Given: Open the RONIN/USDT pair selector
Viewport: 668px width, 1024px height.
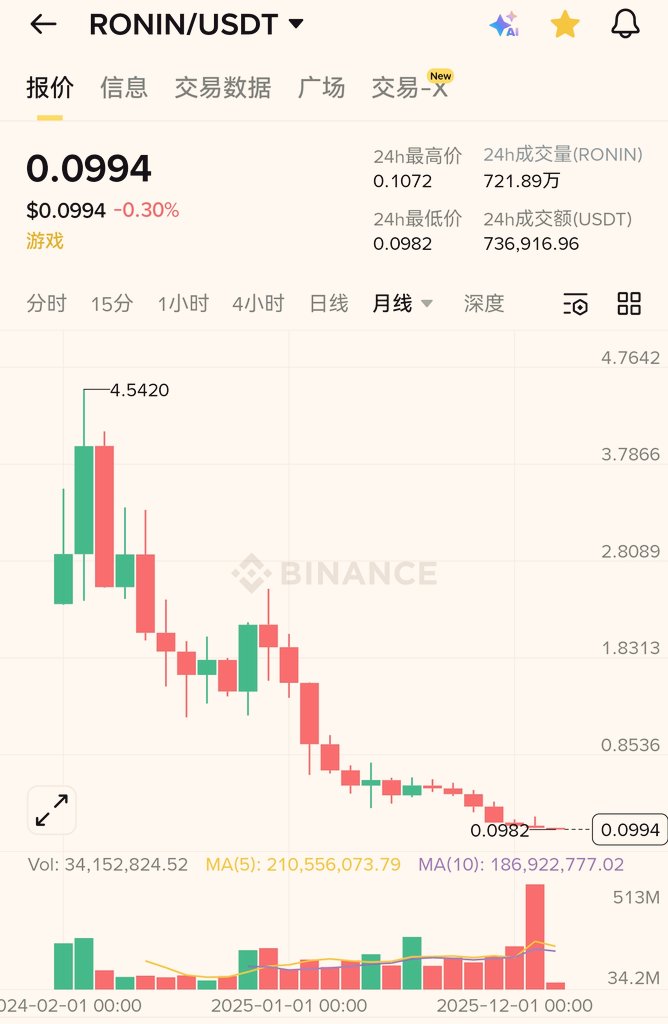Looking at the screenshot, I should [x=196, y=25].
